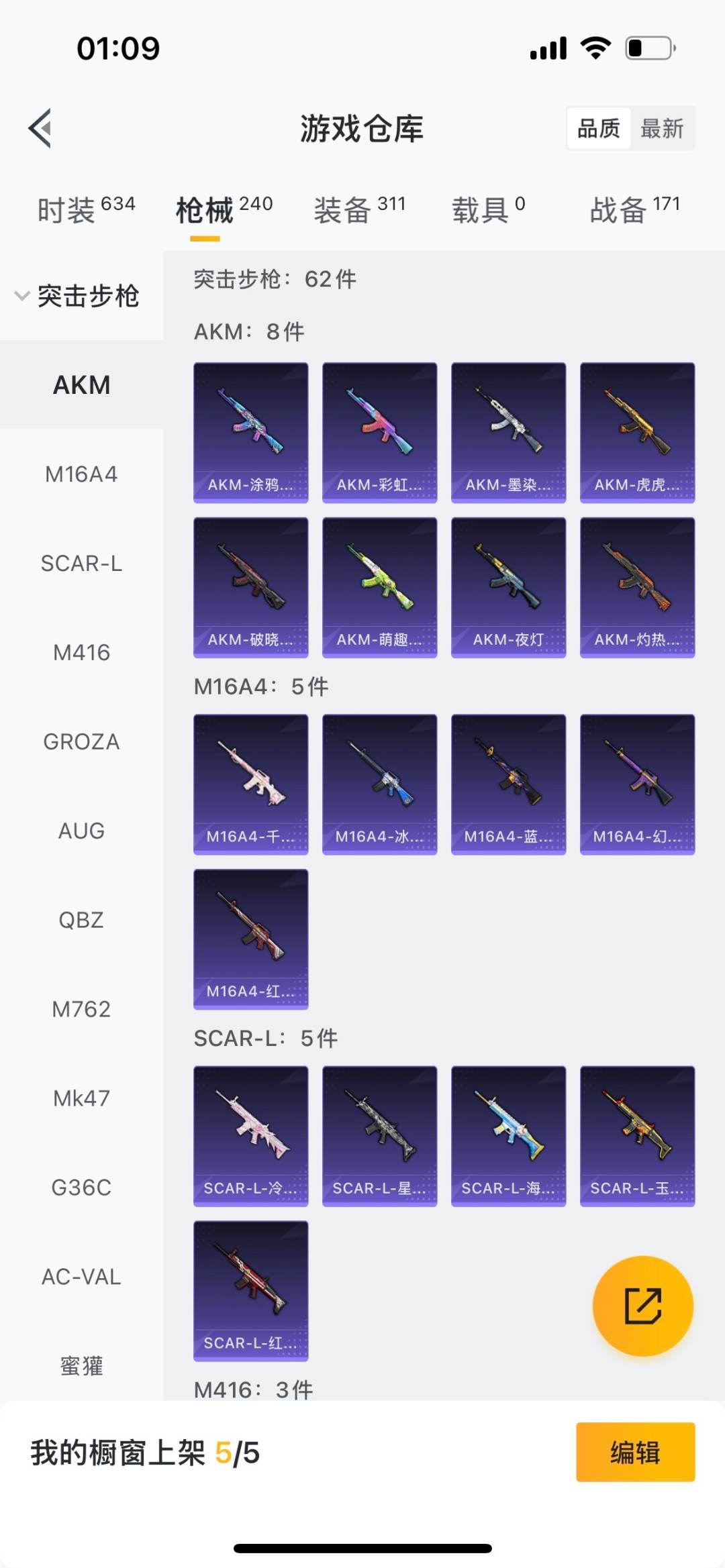Select M16A4 in the weapon sidebar
725x1568 pixels.
pyautogui.click(x=81, y=474)
